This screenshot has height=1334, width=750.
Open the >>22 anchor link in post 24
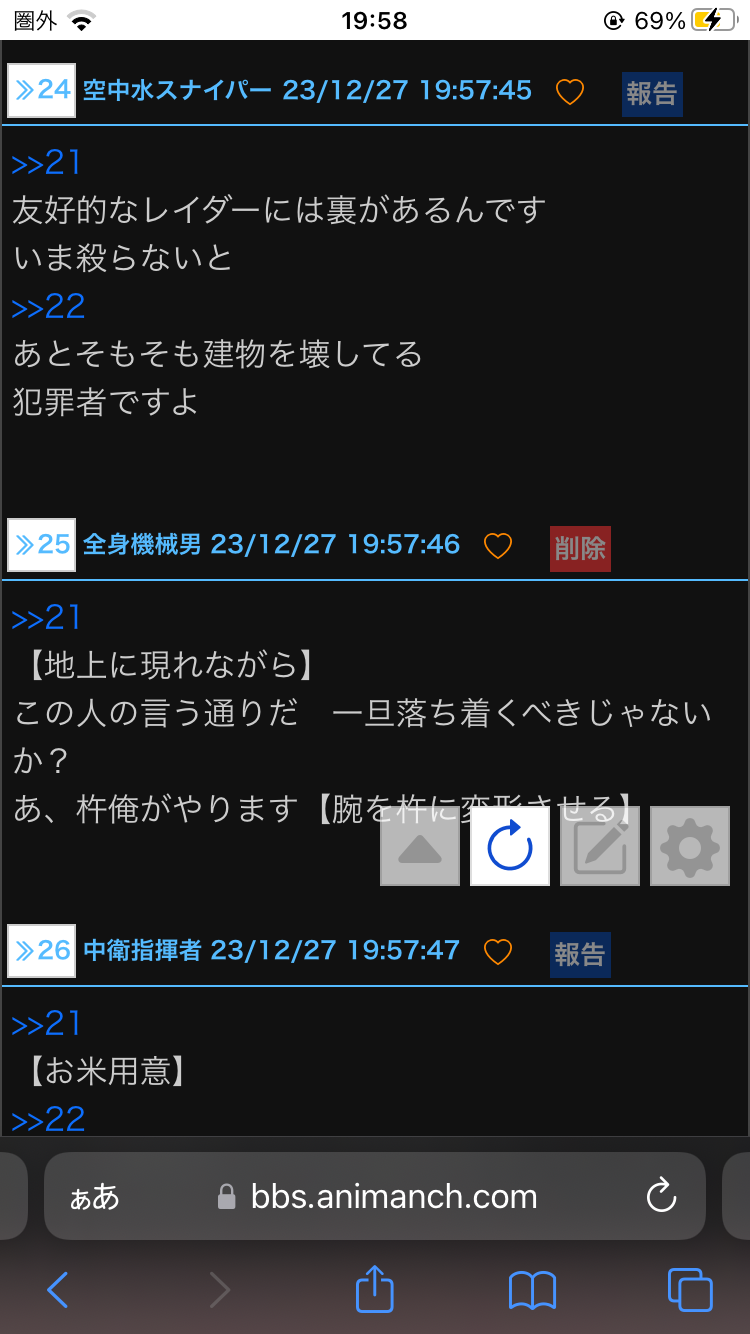(48, 306)
